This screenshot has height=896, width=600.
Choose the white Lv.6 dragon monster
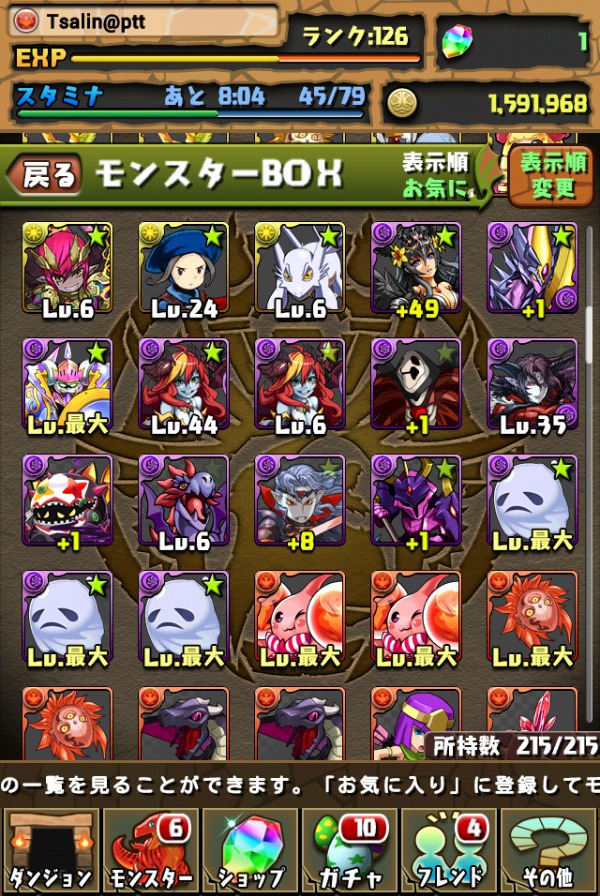click(300, 269)
